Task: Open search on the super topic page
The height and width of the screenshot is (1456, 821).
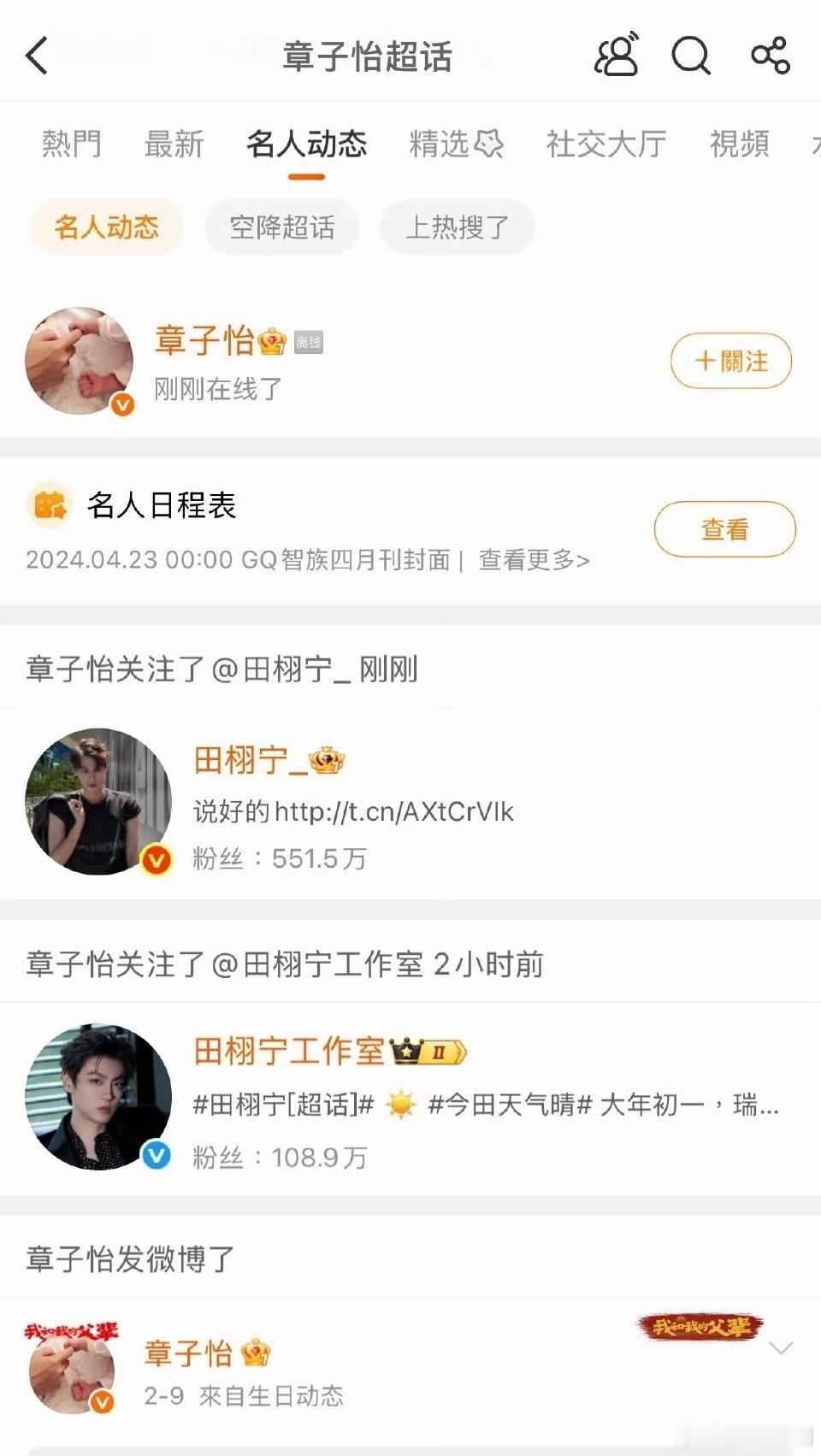Action: pos(690,57)
